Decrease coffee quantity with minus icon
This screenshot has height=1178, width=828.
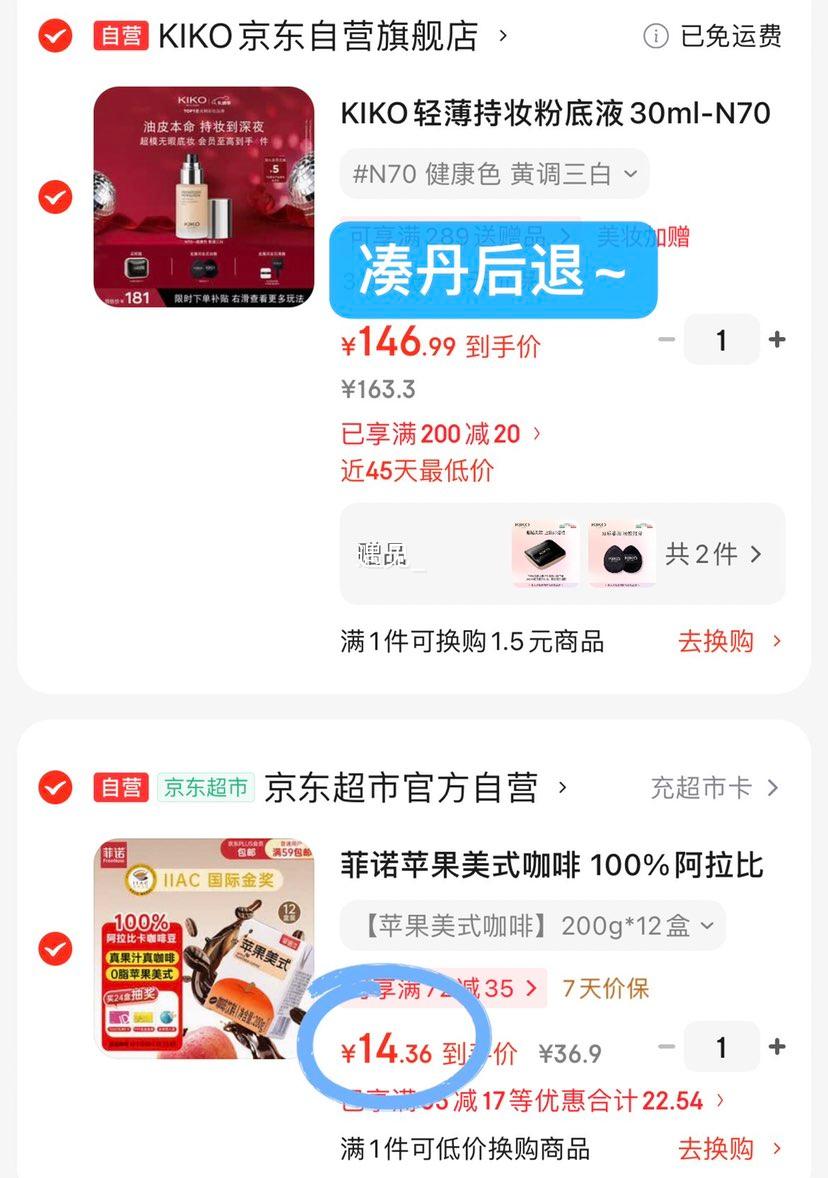[667, 1047]
